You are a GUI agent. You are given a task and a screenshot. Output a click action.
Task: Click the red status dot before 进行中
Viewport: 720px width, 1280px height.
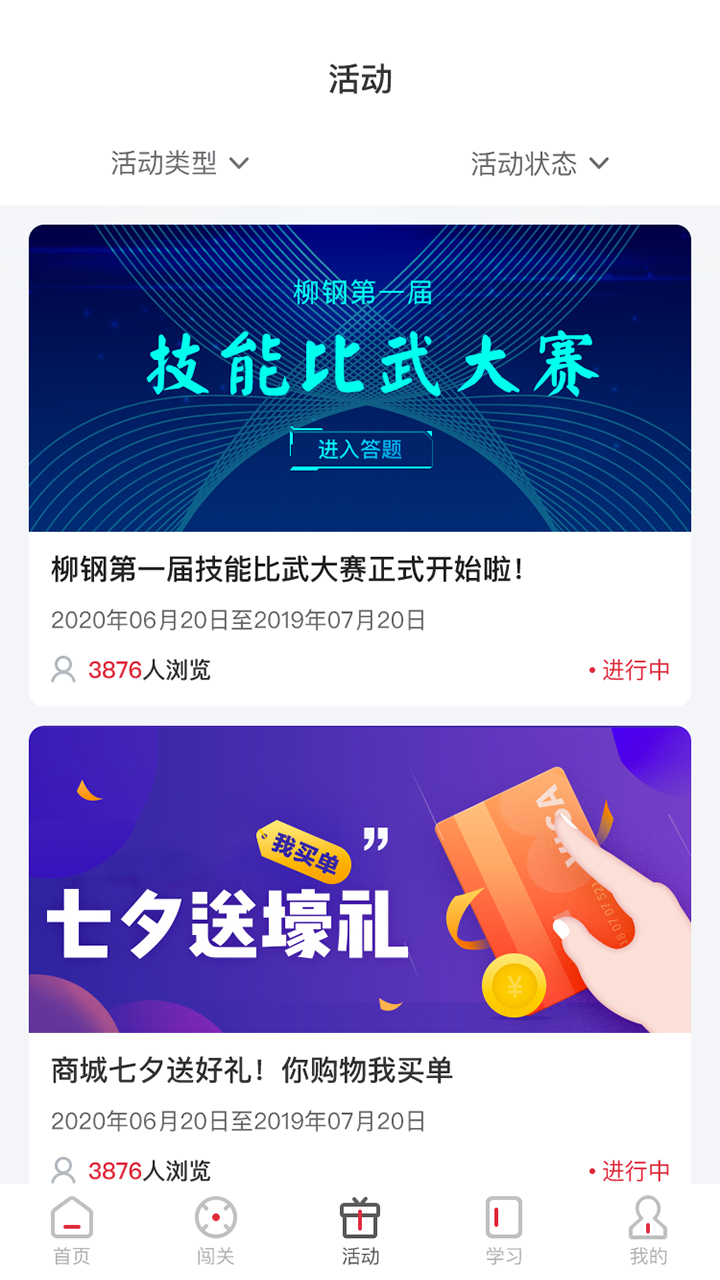(591, 669)
